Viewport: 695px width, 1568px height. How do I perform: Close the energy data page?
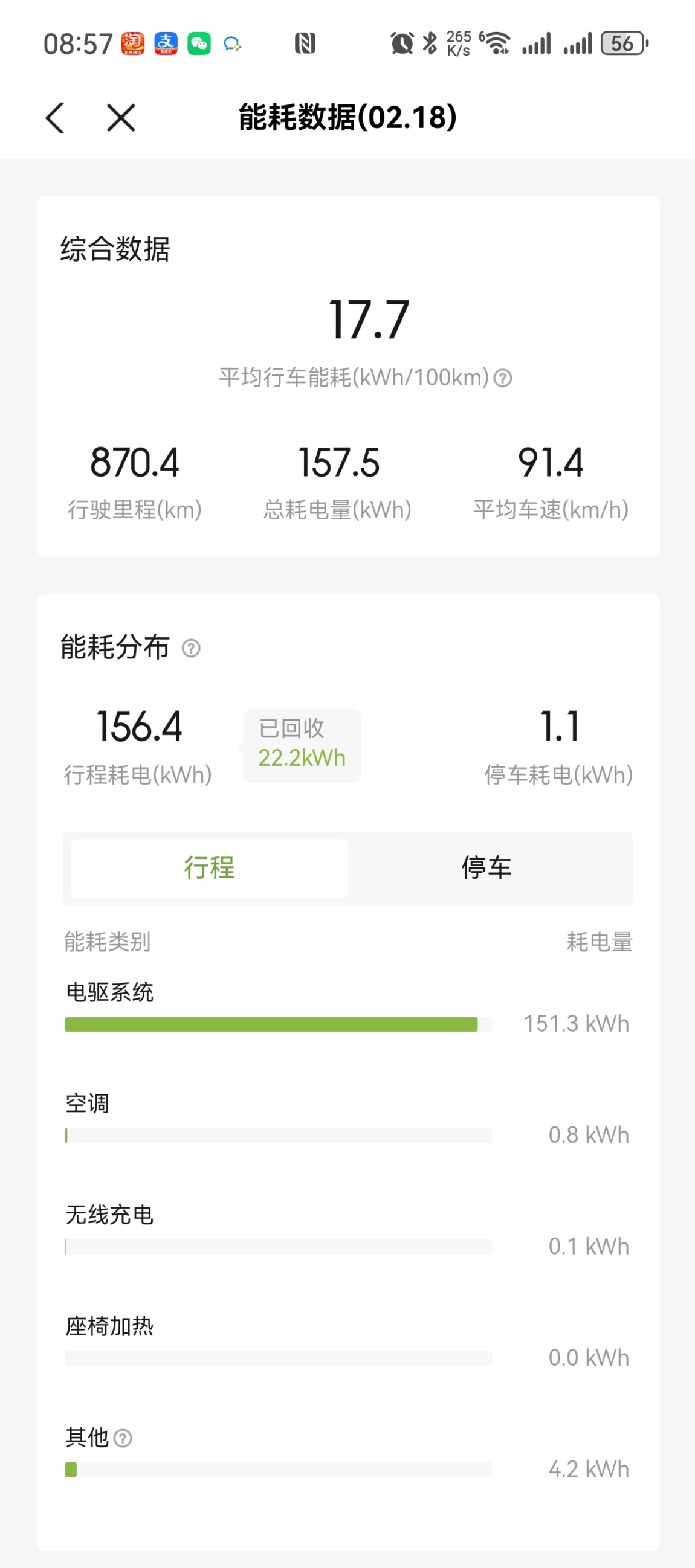tap(121, 117)
